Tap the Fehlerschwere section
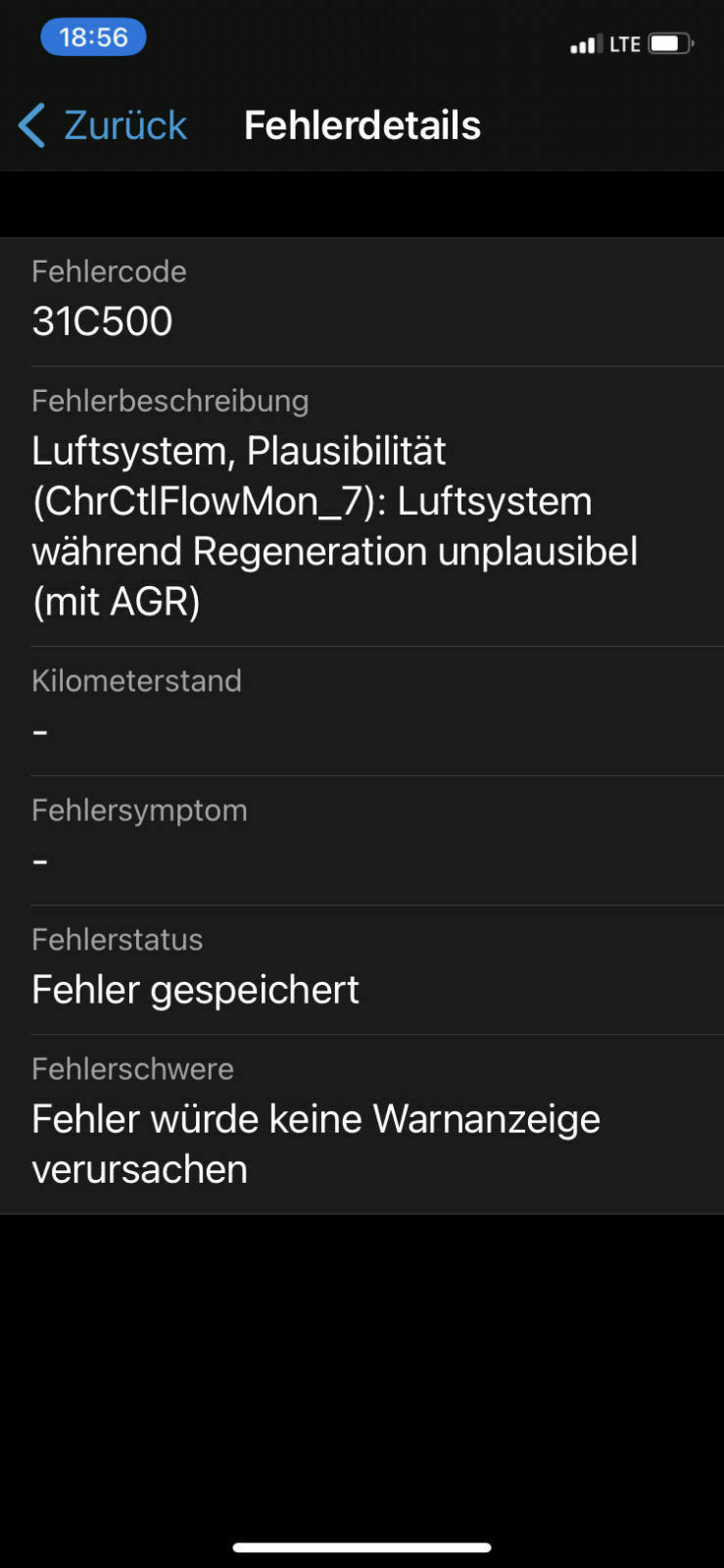This screenshot has width=724, height=1568. coord(132,1068)
